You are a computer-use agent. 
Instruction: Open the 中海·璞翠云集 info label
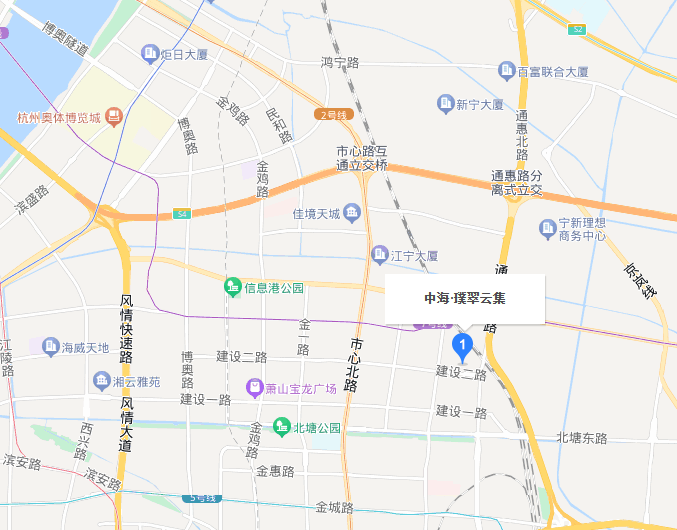coord(465,298)
